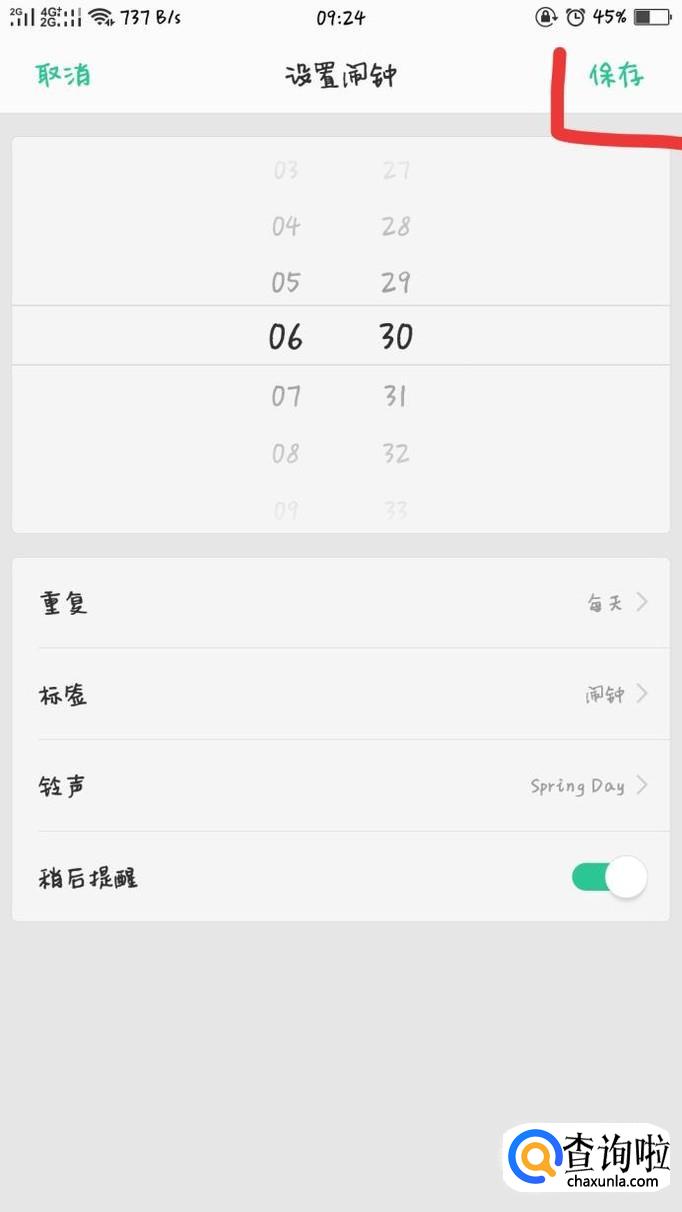This screenshot has height=1212, width=682.
Task: Turn off the 稍后提醒 snooze switch
Action: point(609,878)
